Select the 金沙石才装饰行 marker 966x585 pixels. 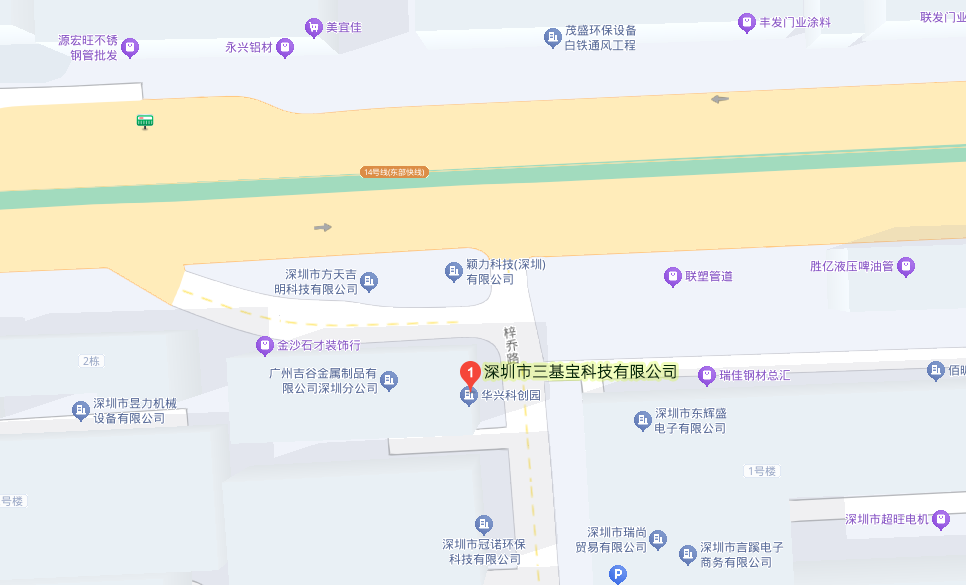click(265, 346)
